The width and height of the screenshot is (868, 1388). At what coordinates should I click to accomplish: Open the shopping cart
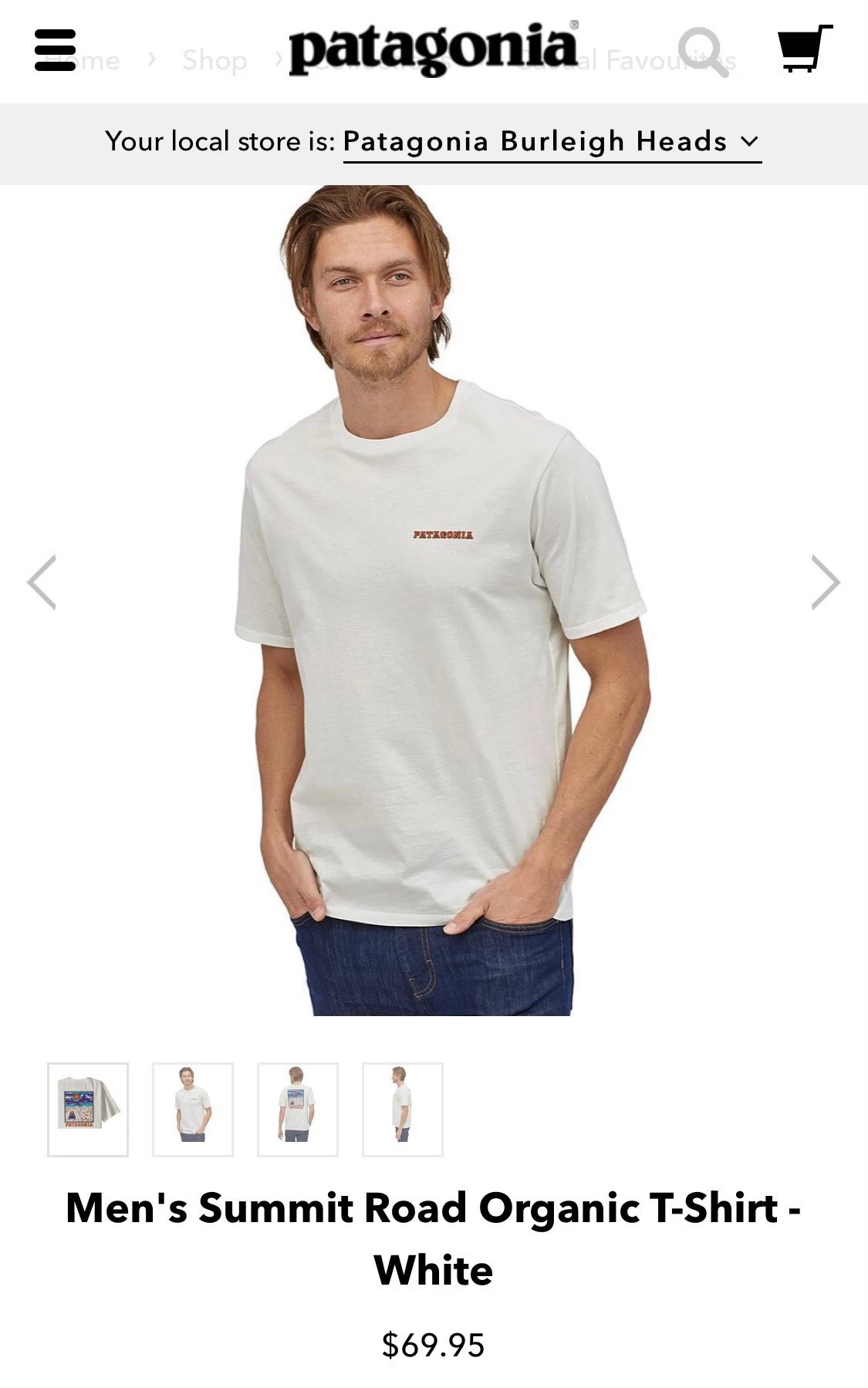[805, 49]
